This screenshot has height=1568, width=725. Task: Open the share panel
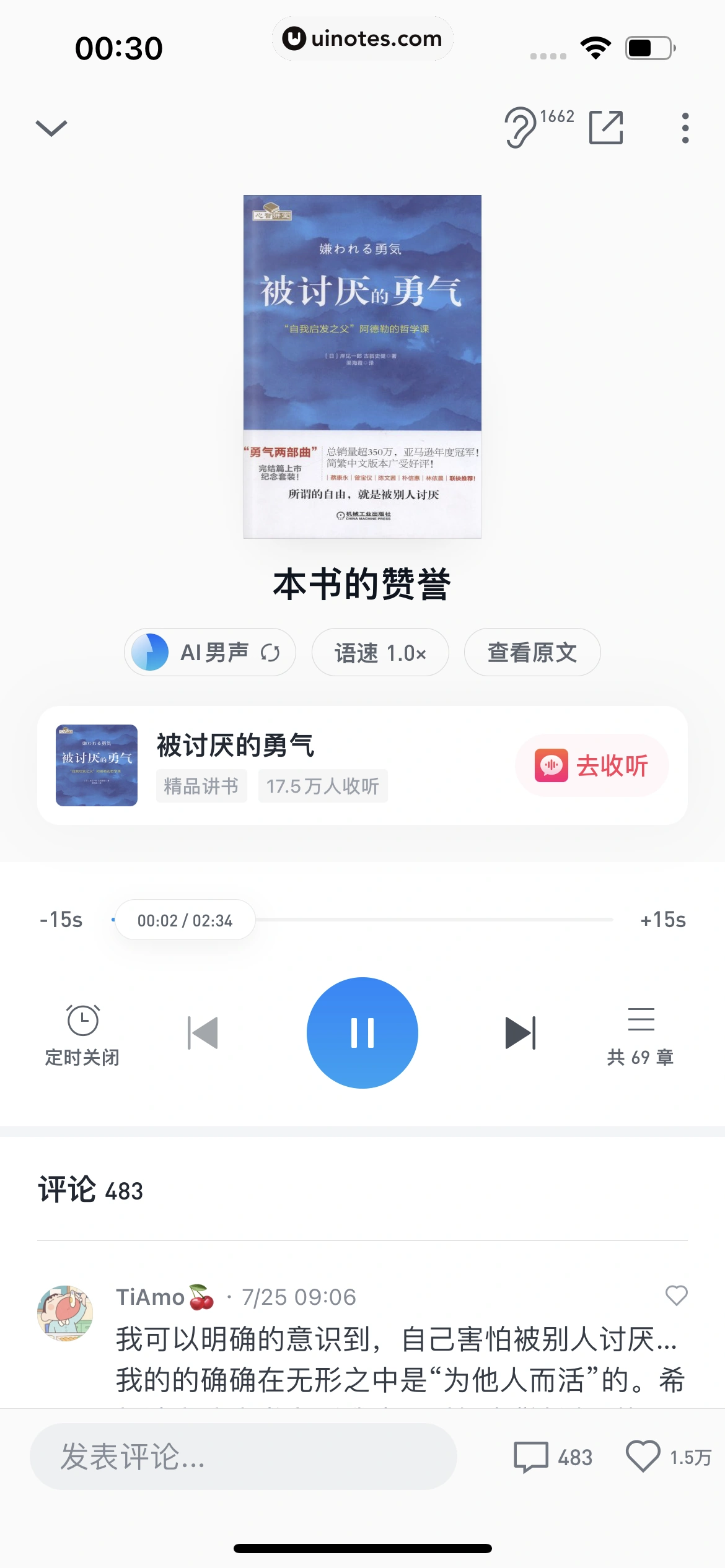pos(606,127)
